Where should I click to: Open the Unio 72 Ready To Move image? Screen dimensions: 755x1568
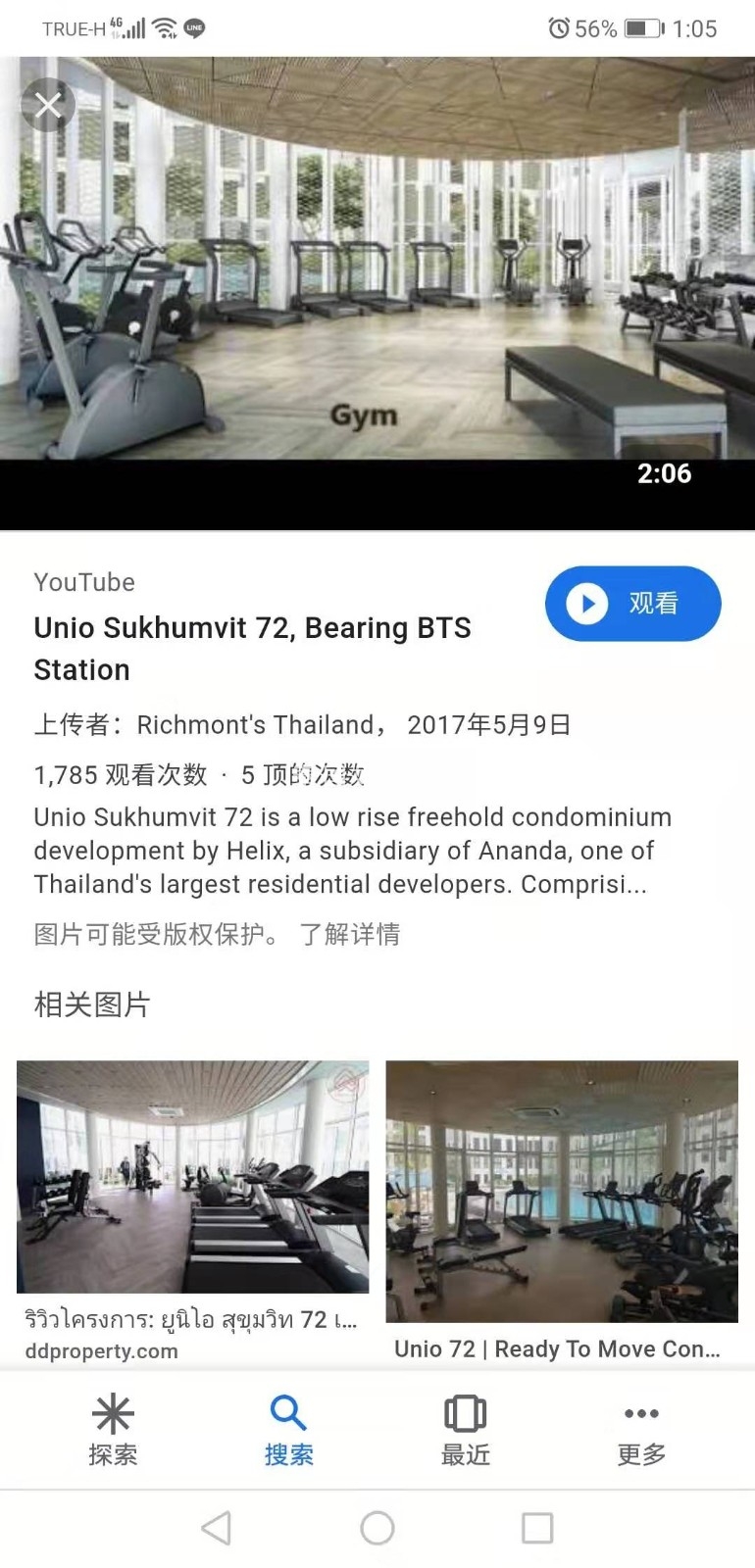click(x=562, y=1192)
